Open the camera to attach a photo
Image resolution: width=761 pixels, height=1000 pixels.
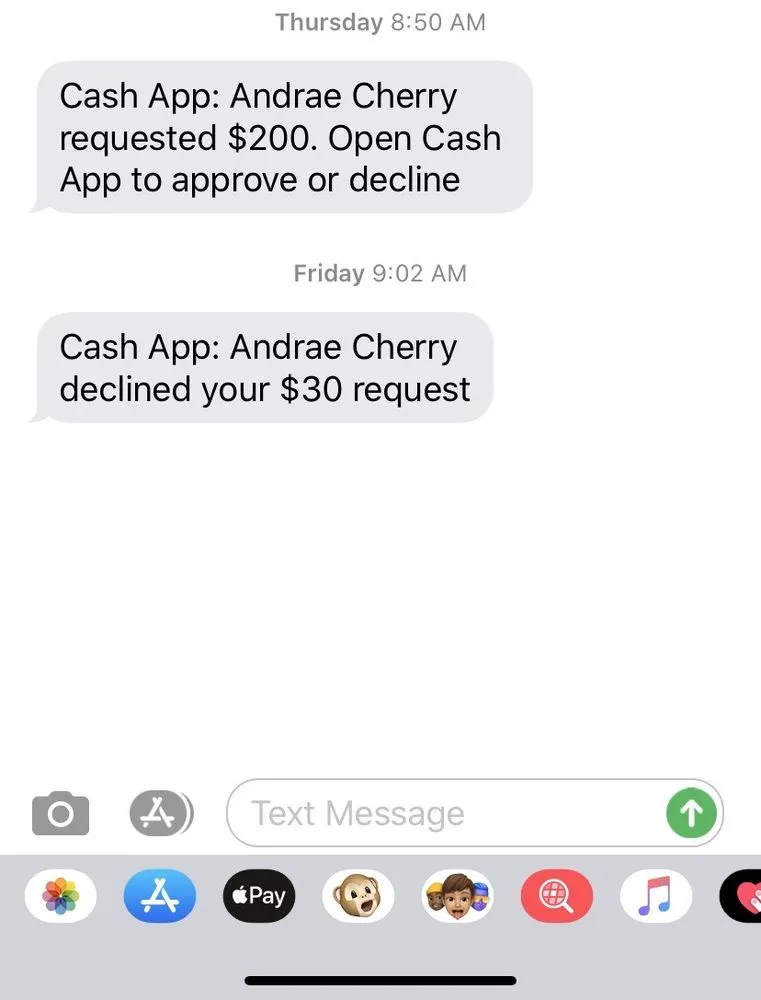coord(60,813)
